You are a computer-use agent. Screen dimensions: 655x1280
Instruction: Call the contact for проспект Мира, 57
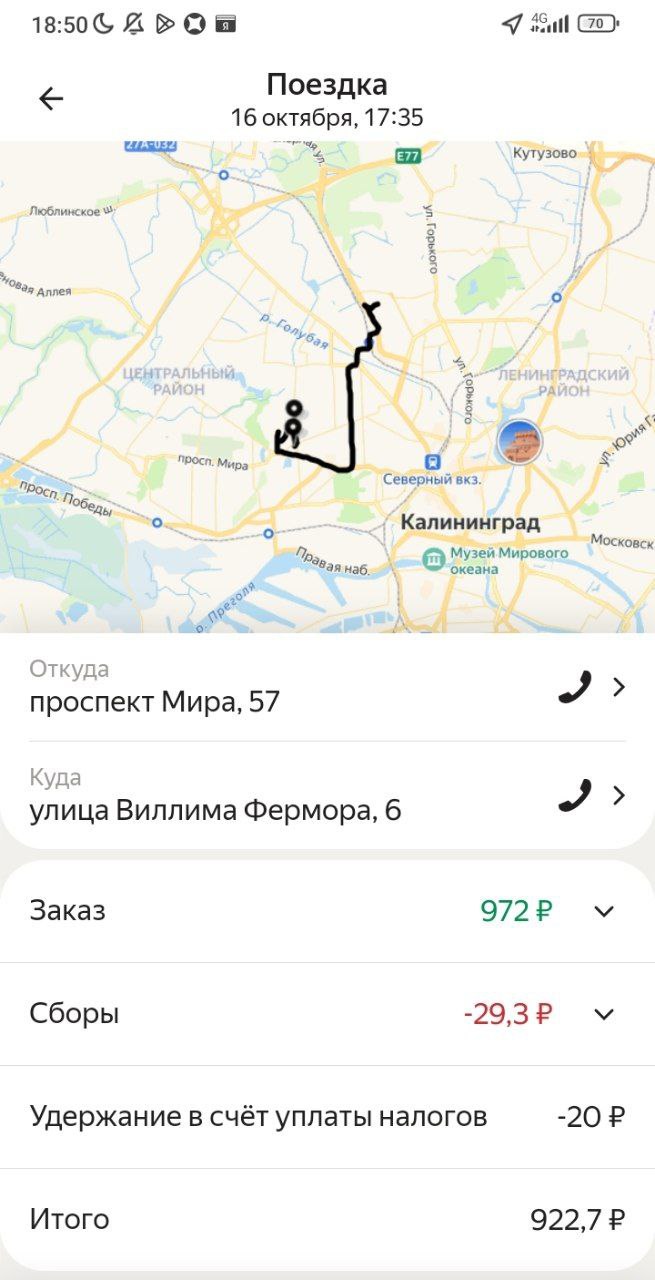point(574,687)
